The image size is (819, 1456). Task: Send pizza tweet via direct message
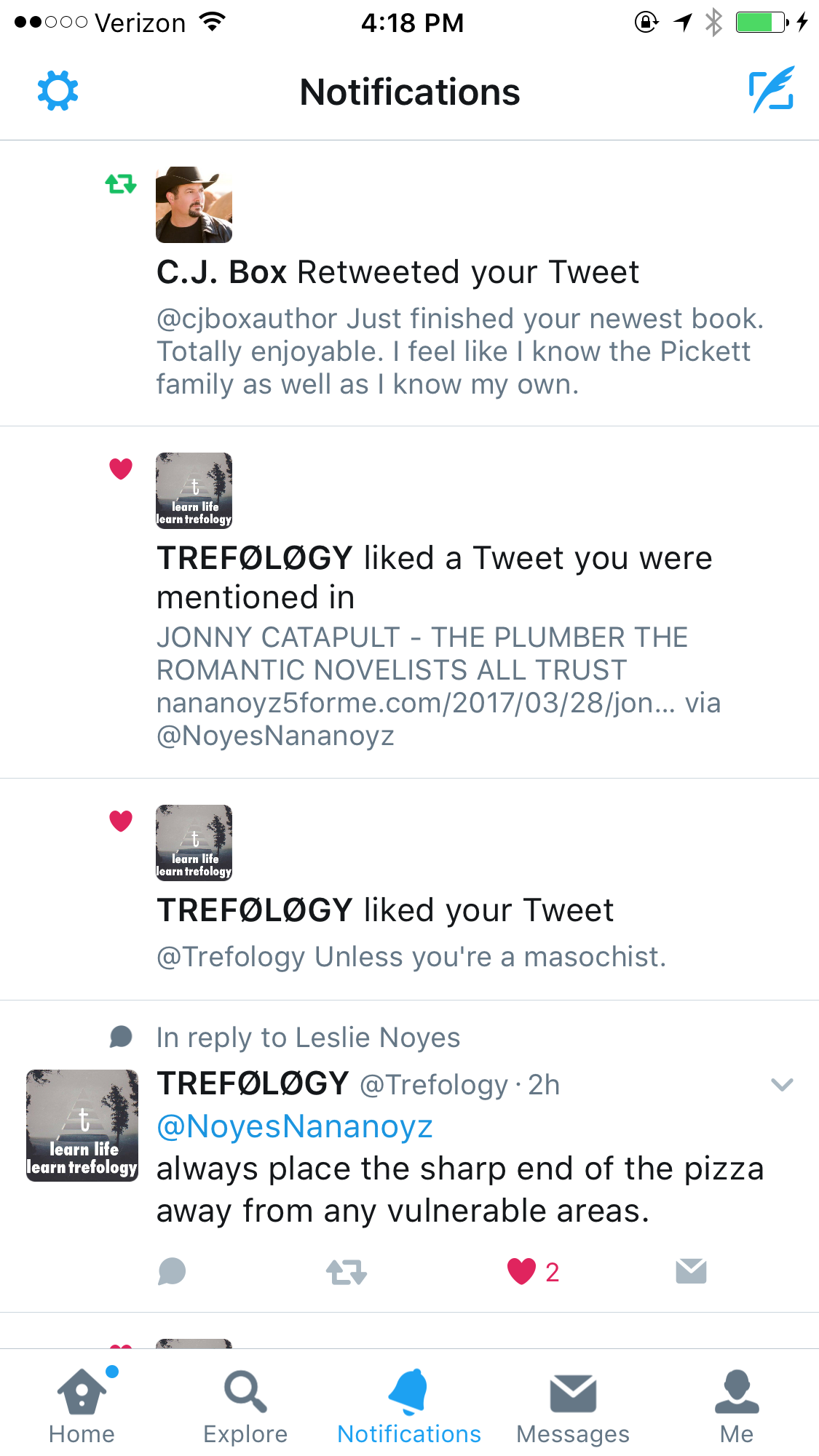[691, 1272]
